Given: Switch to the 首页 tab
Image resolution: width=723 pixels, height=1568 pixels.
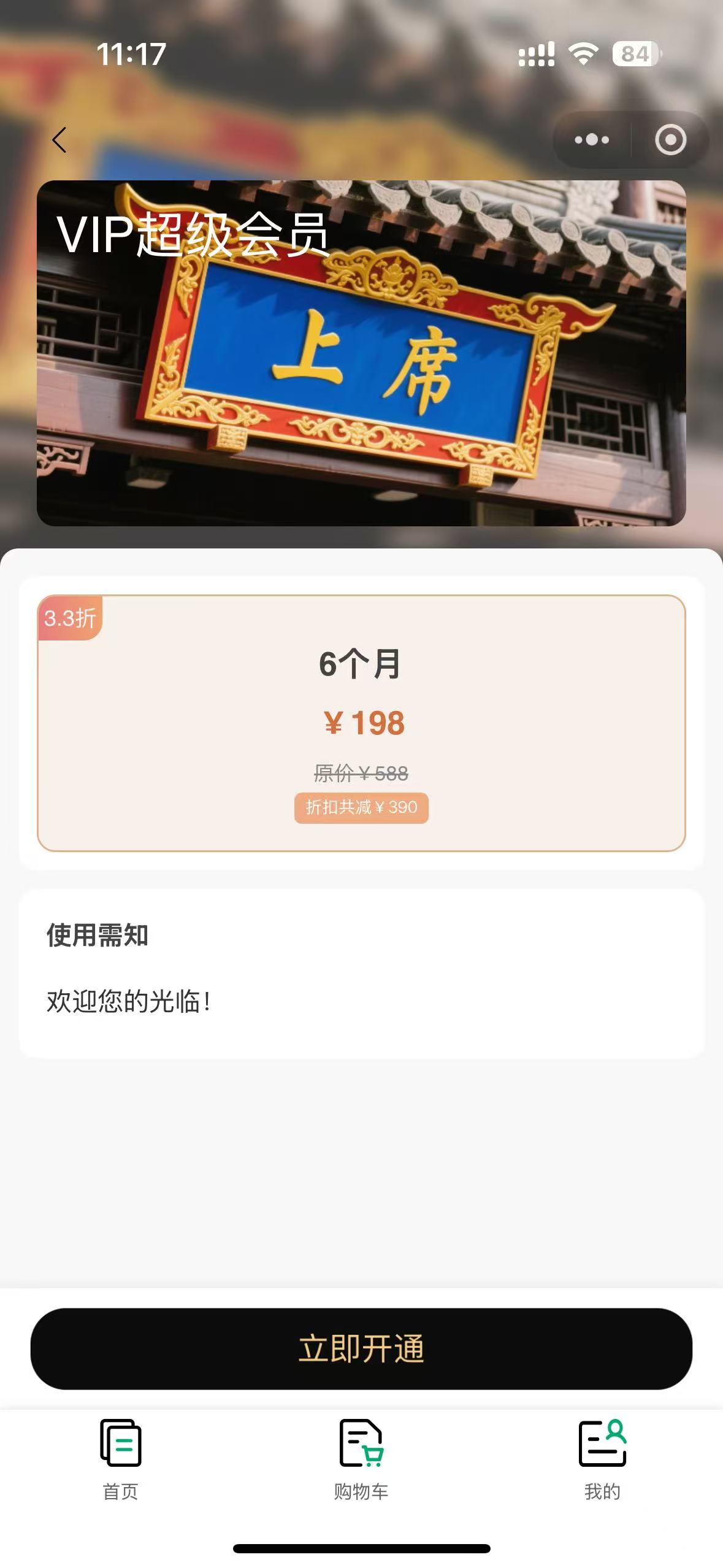Looking at the screenshot, I should [121, 1459].
